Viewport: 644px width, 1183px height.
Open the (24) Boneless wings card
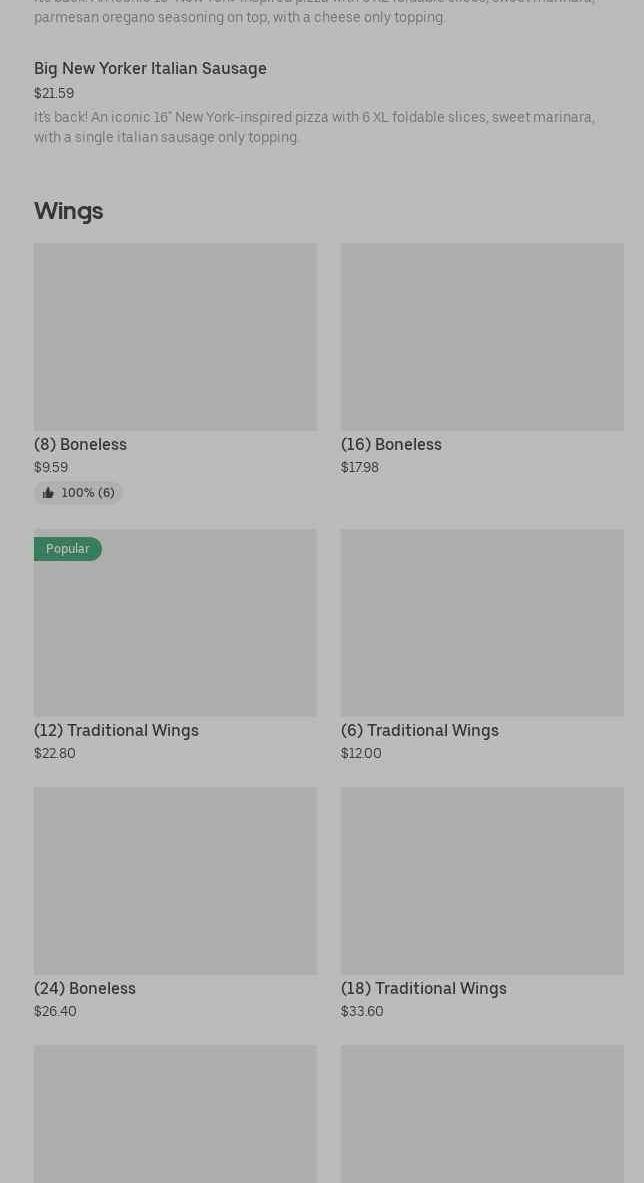(175, 904)
